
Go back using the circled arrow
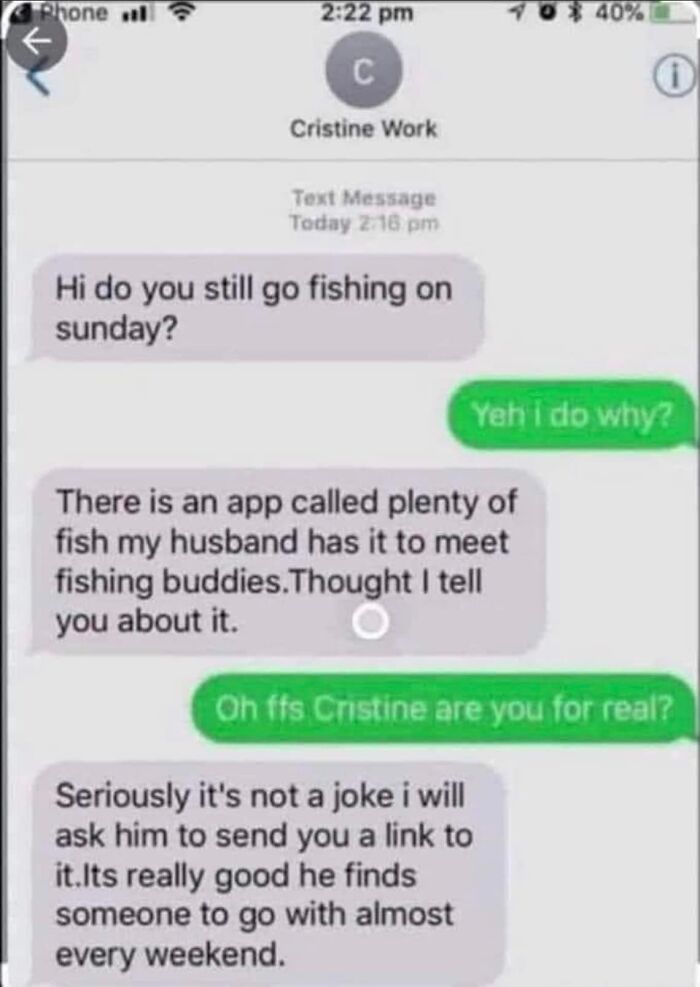(x=36, y=43)
